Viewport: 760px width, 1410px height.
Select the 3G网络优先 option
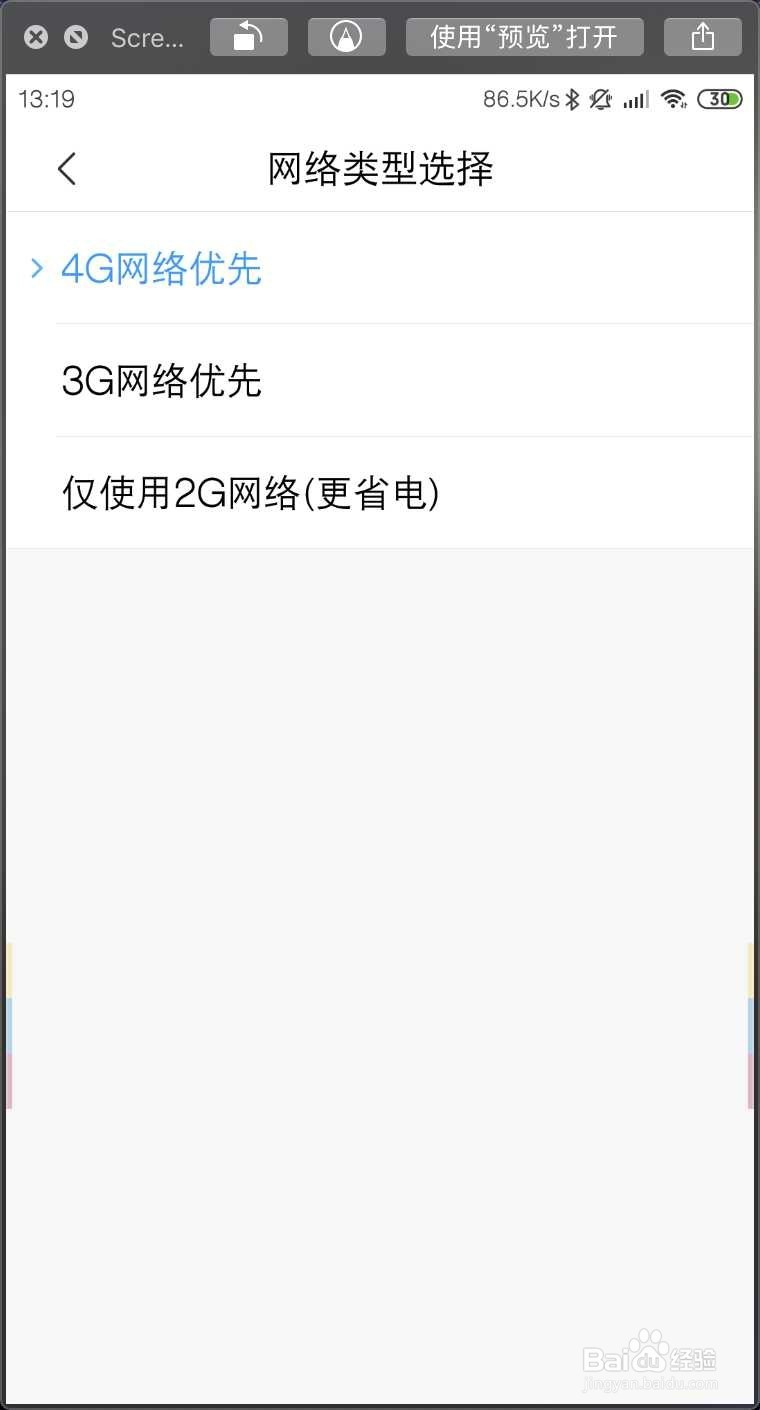click(x=160, y=380)
